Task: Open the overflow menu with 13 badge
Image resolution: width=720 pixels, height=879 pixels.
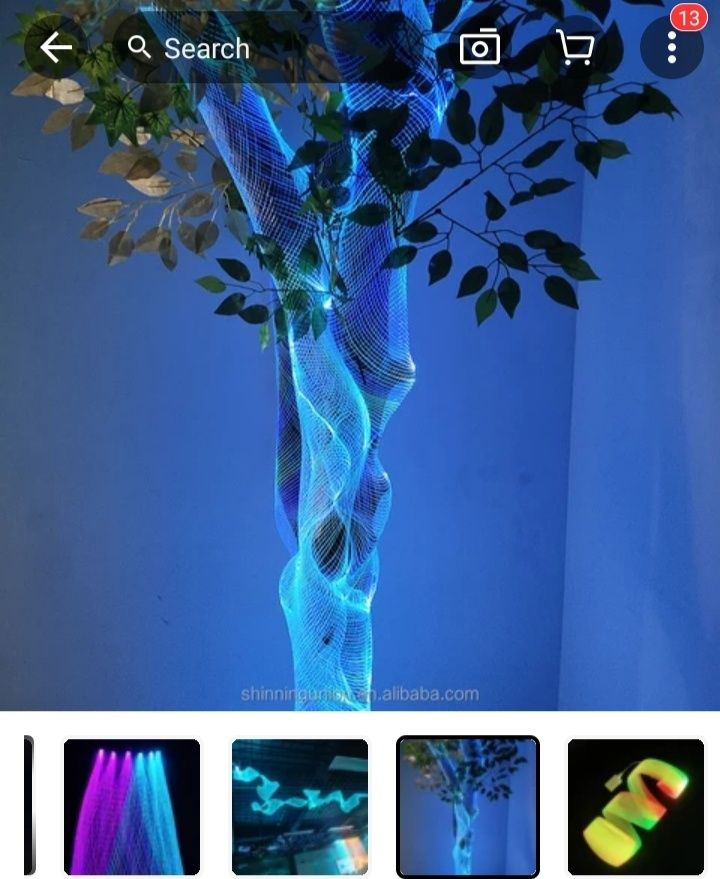Action: (672, 47)
